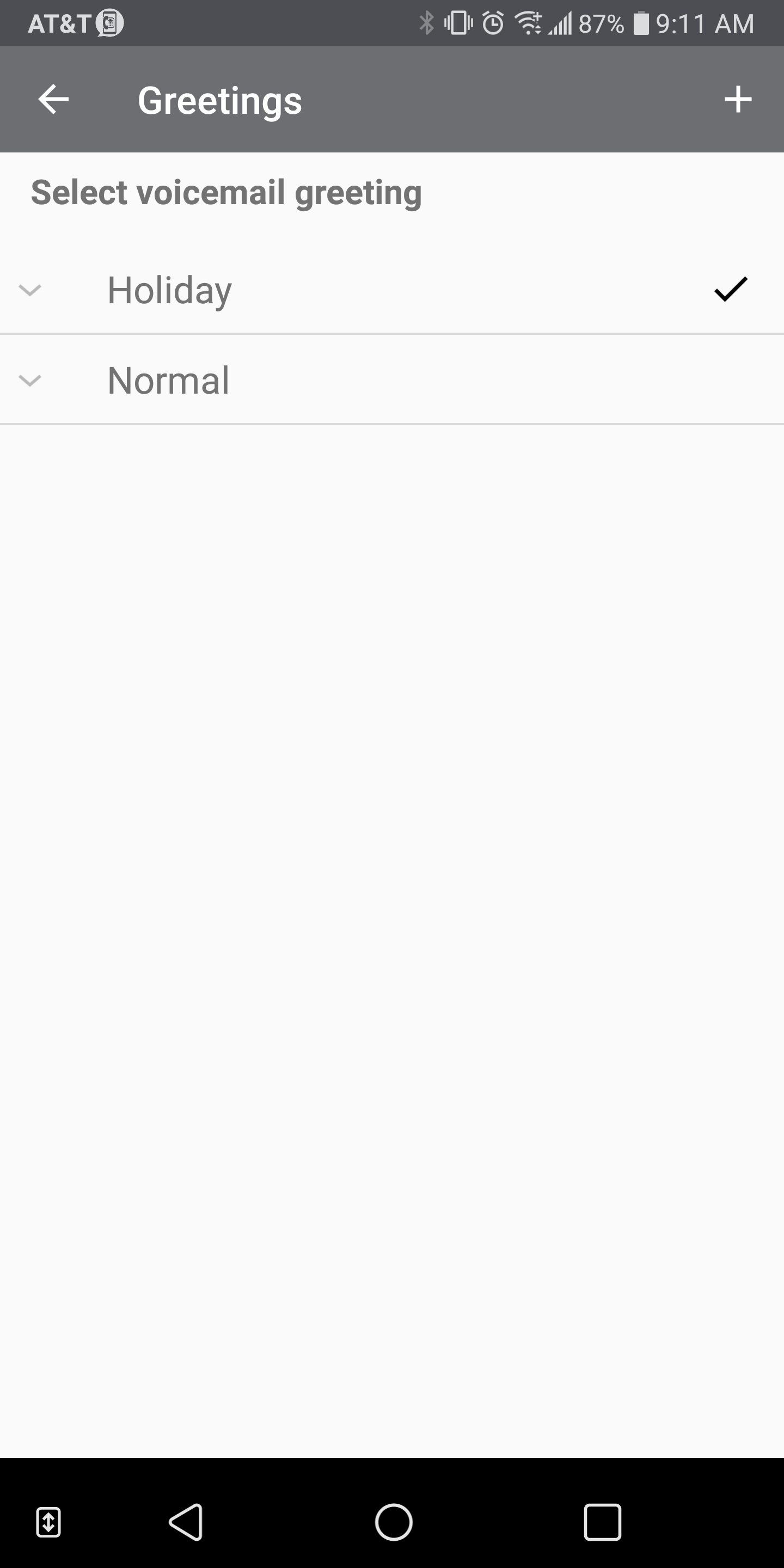Expand the Normal greeting chevron
Image resolution: width=784 pixels, height=1568 pixels.
pyautogui.click(x=30, y=381)
